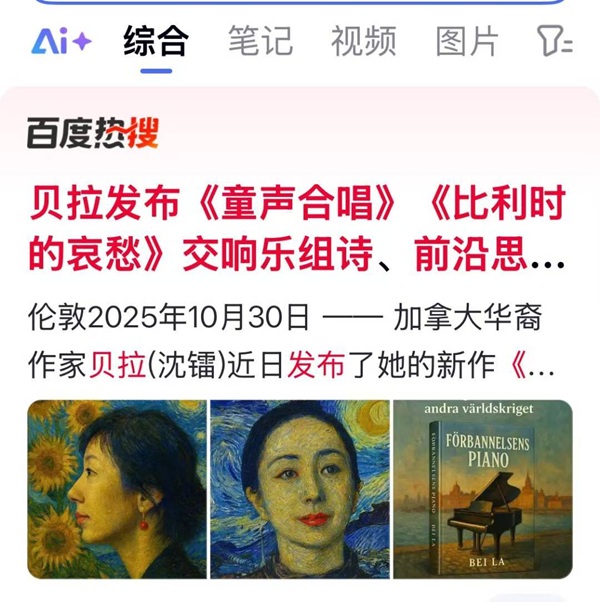Select the 综合 tab
600x602 pixels.
coord(156,41)
